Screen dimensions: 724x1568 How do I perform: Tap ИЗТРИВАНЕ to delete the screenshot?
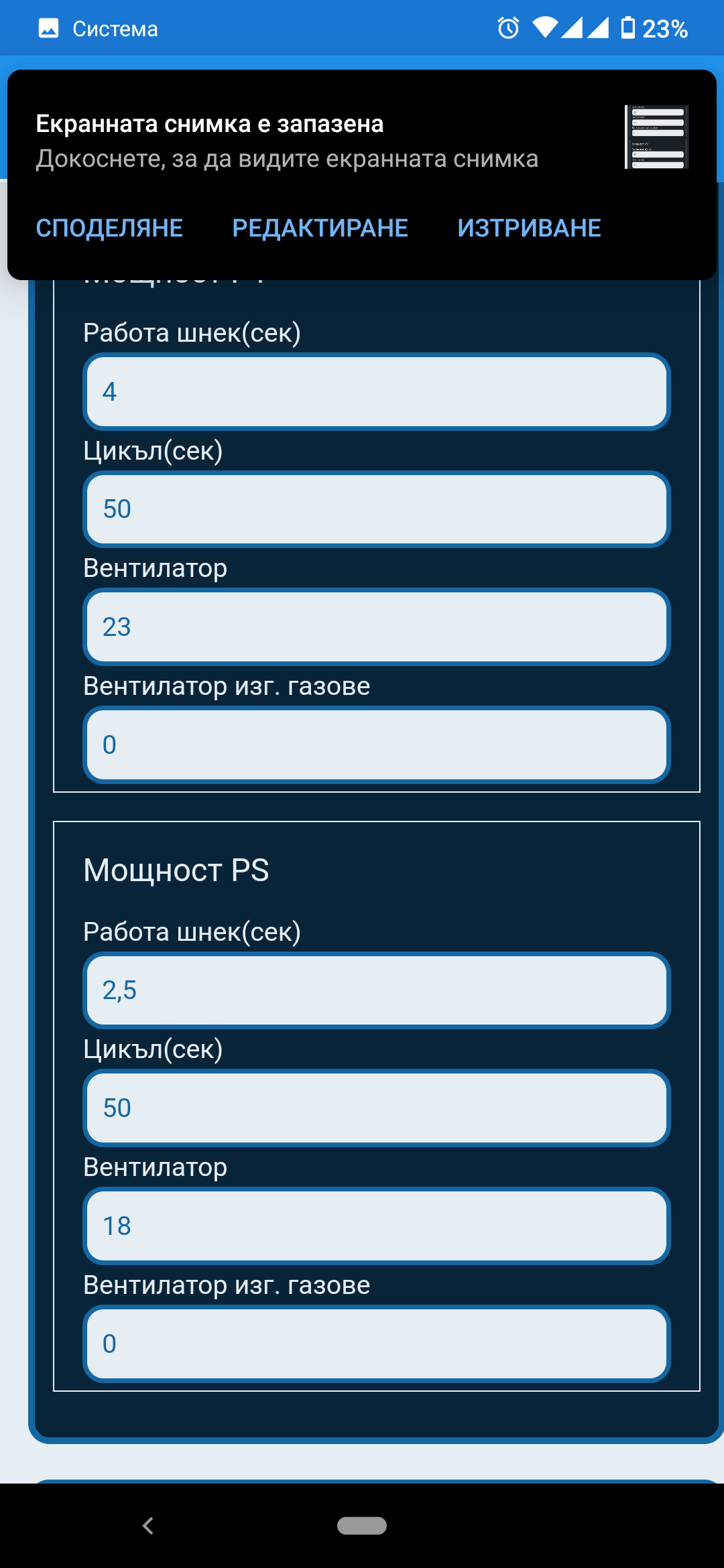529,228
